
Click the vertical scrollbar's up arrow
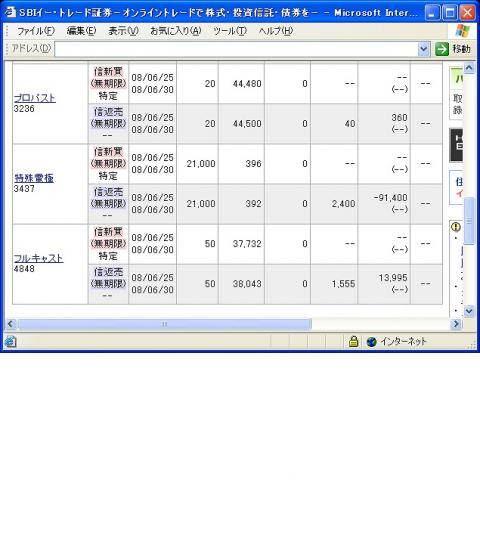click(x=469, y=67)
